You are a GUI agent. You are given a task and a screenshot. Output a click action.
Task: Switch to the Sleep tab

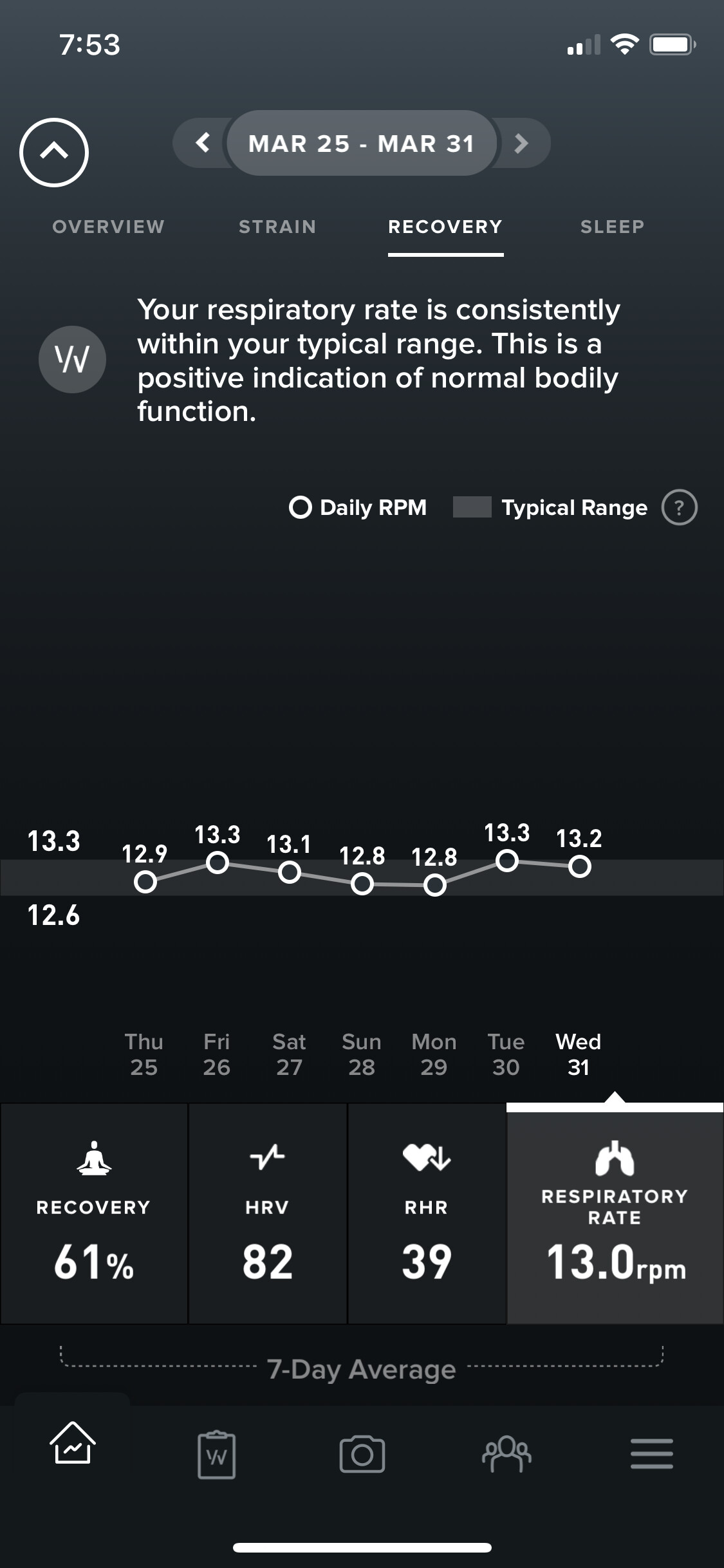612,227
